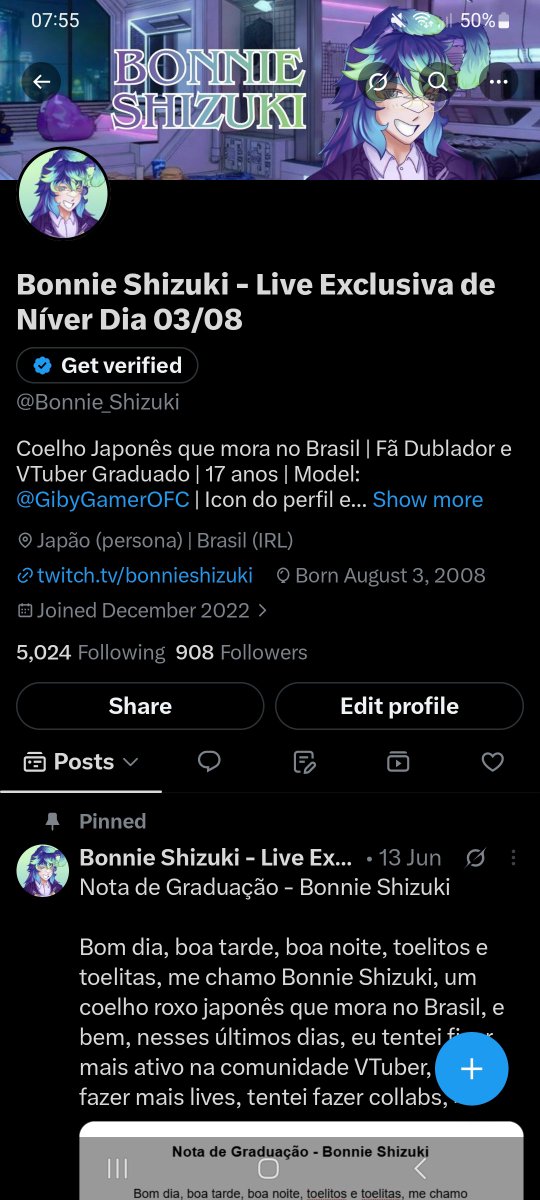View the 908 Followers list

241,652
